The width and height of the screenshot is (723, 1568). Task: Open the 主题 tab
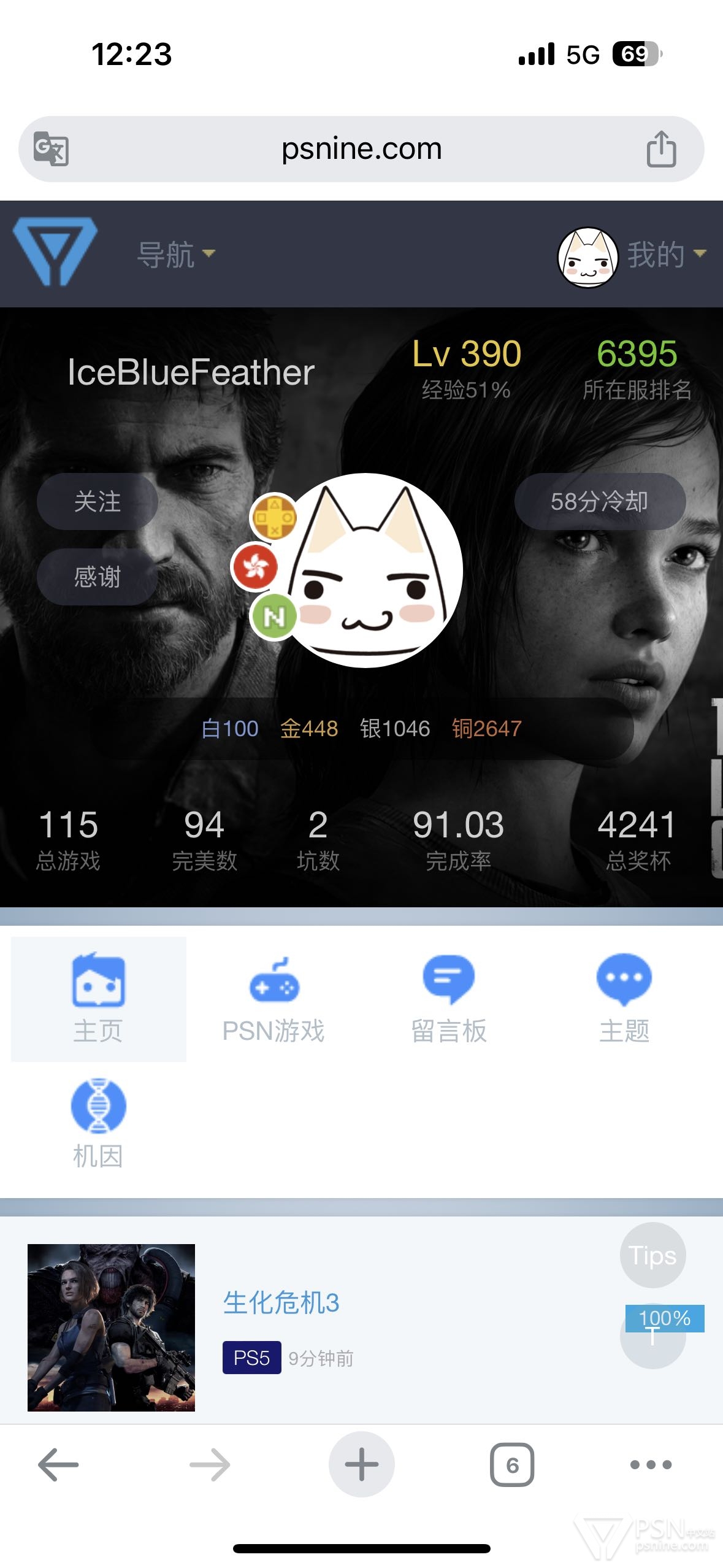point(624,999)
